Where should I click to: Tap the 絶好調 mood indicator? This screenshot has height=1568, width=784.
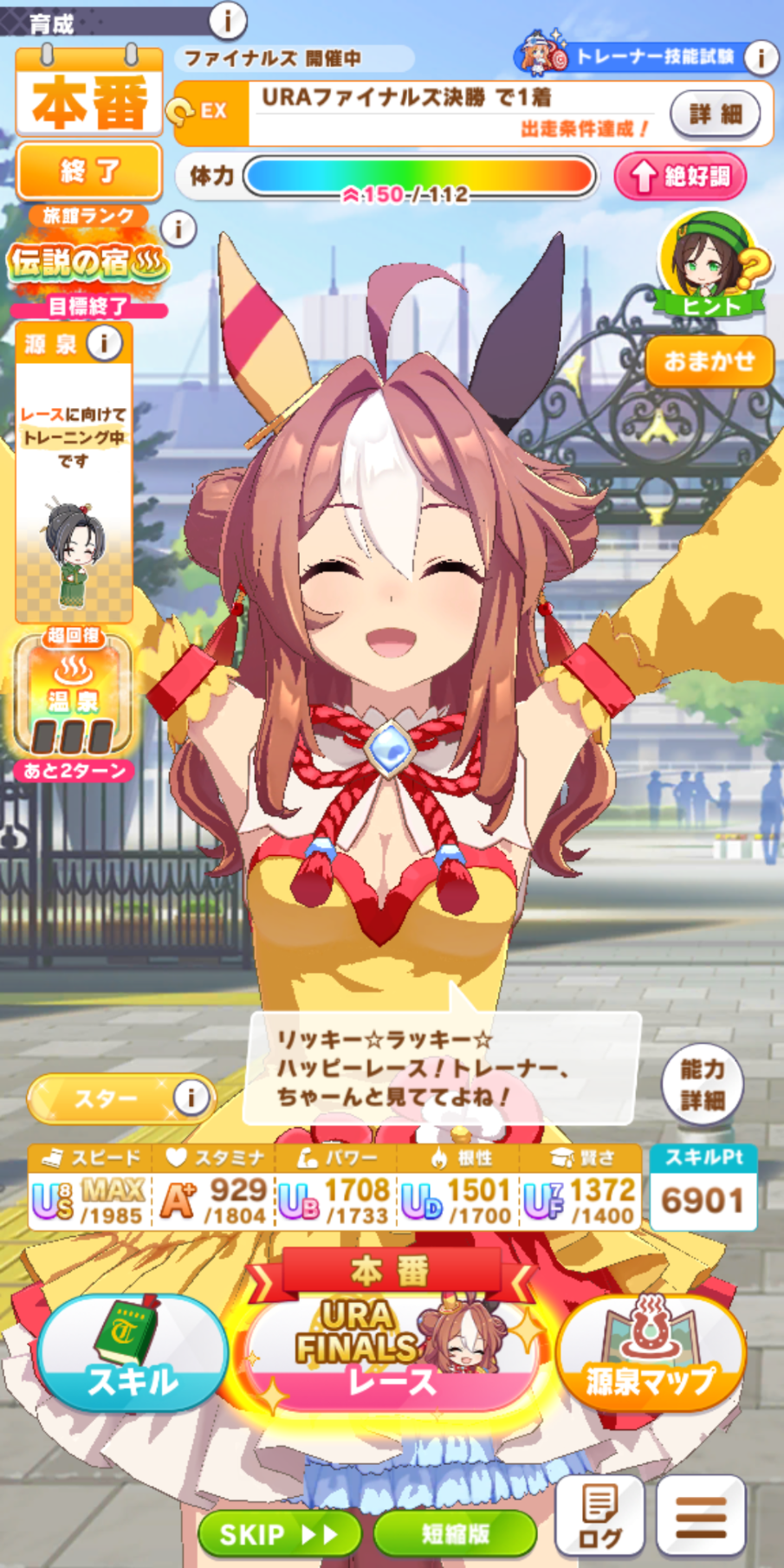pyautogui.click(x=681, y=177)
